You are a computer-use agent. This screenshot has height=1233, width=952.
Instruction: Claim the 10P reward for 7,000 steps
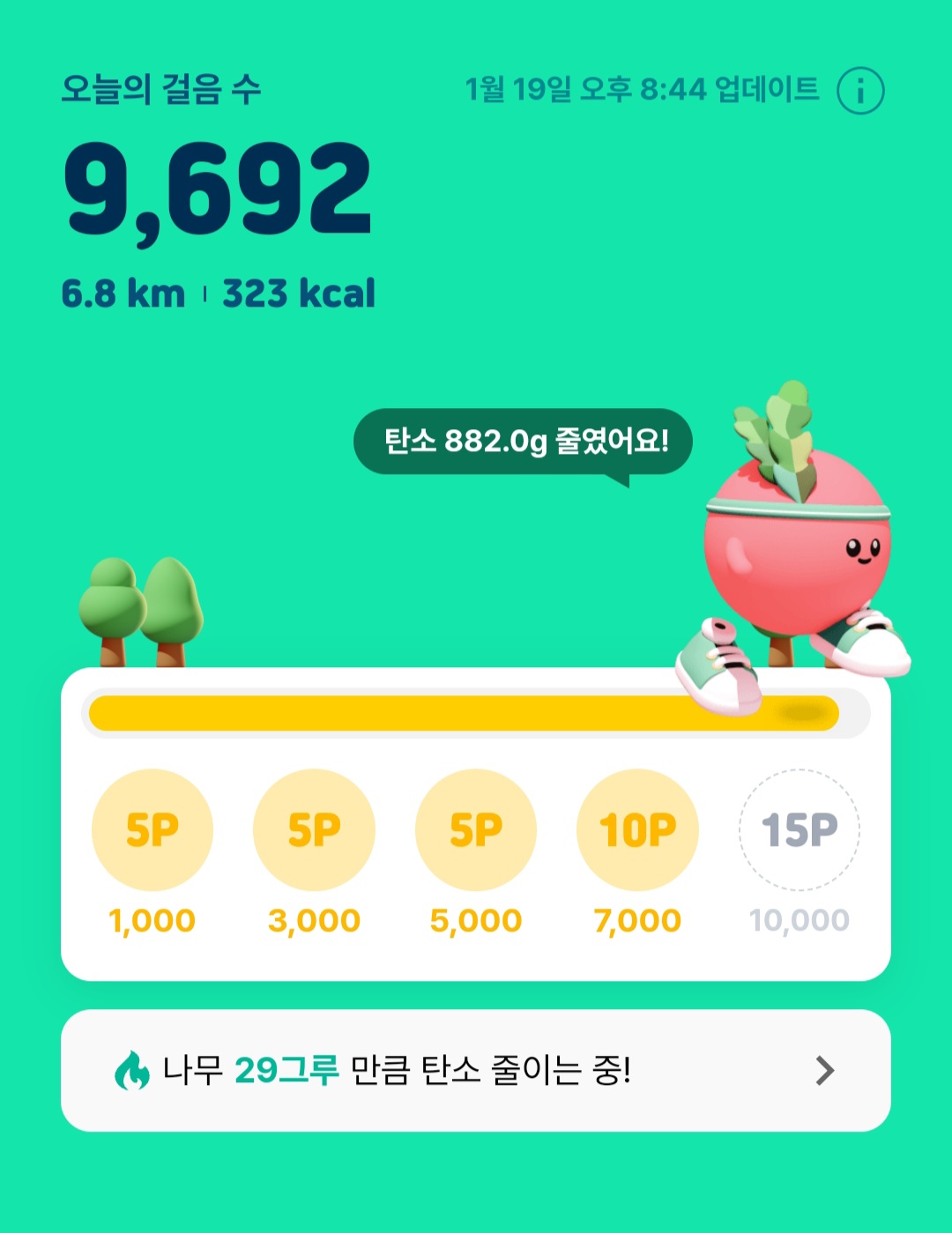tap(637, 830)
